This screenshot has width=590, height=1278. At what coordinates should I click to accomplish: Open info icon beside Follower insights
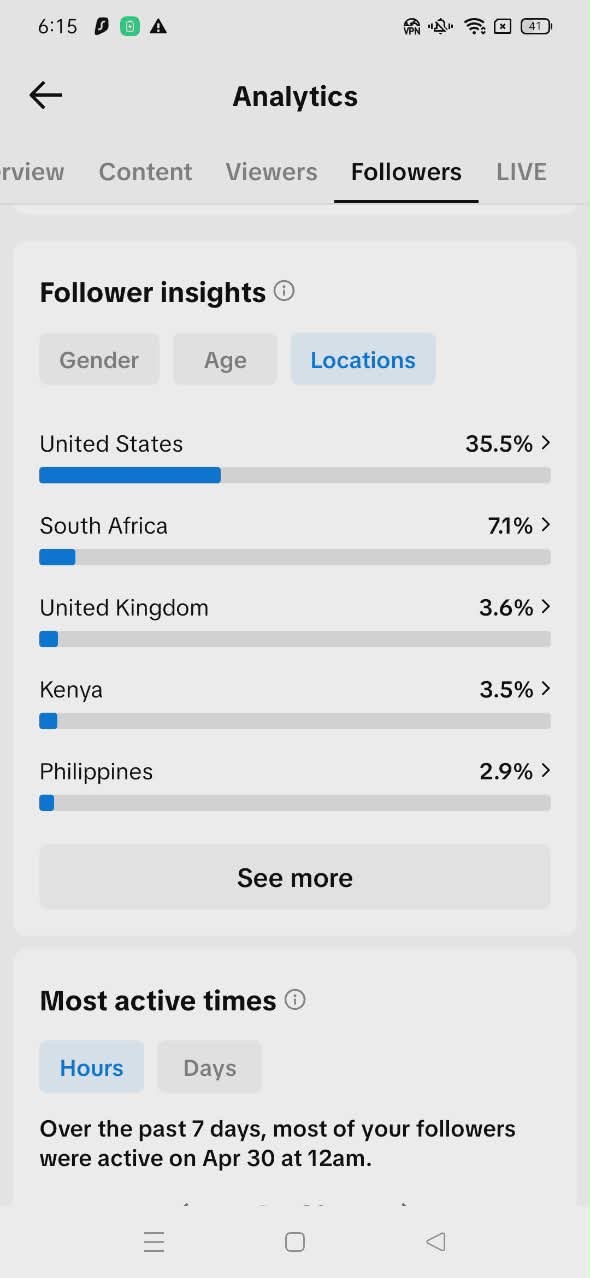click(285, 291)
